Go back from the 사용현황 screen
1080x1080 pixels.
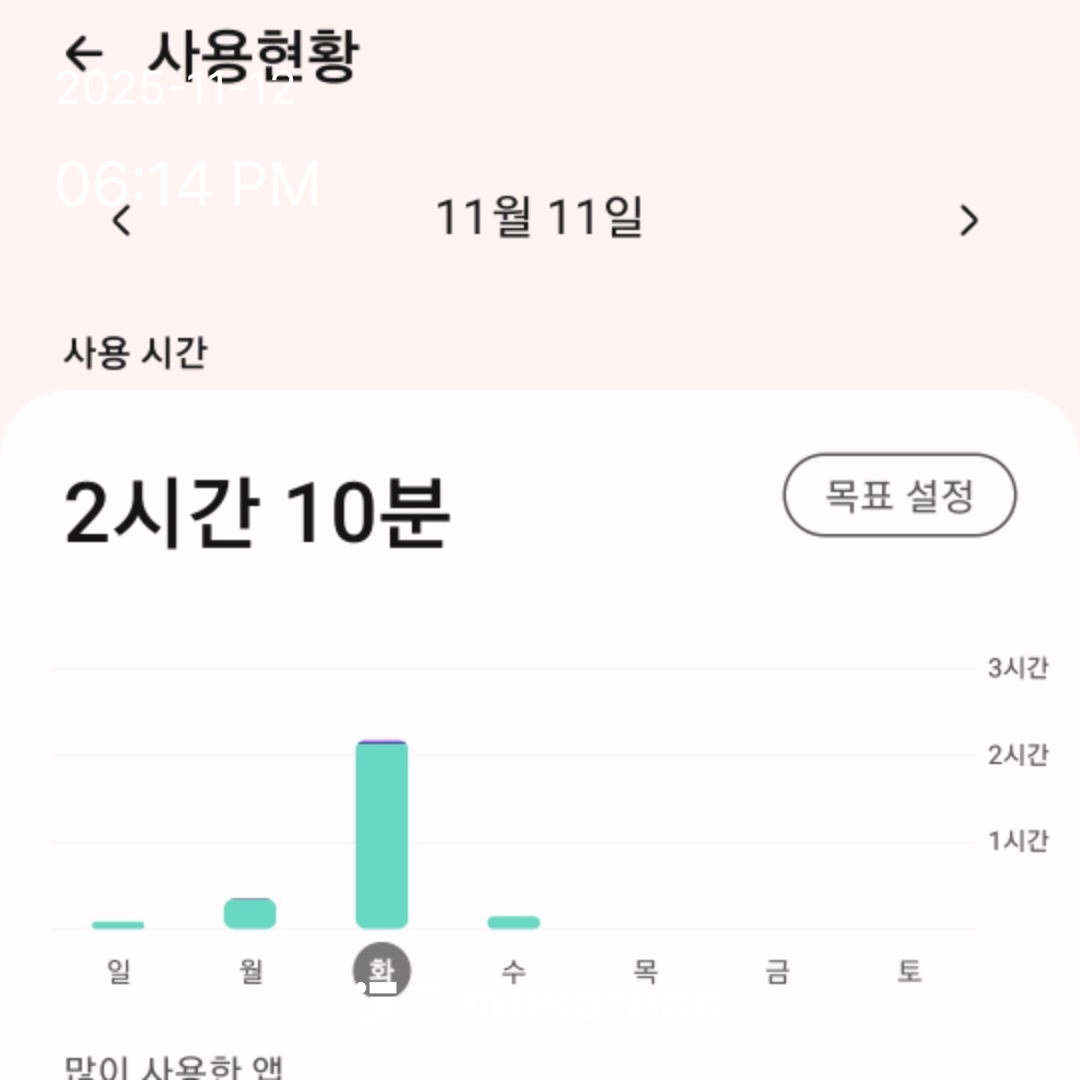pos(84,54)
